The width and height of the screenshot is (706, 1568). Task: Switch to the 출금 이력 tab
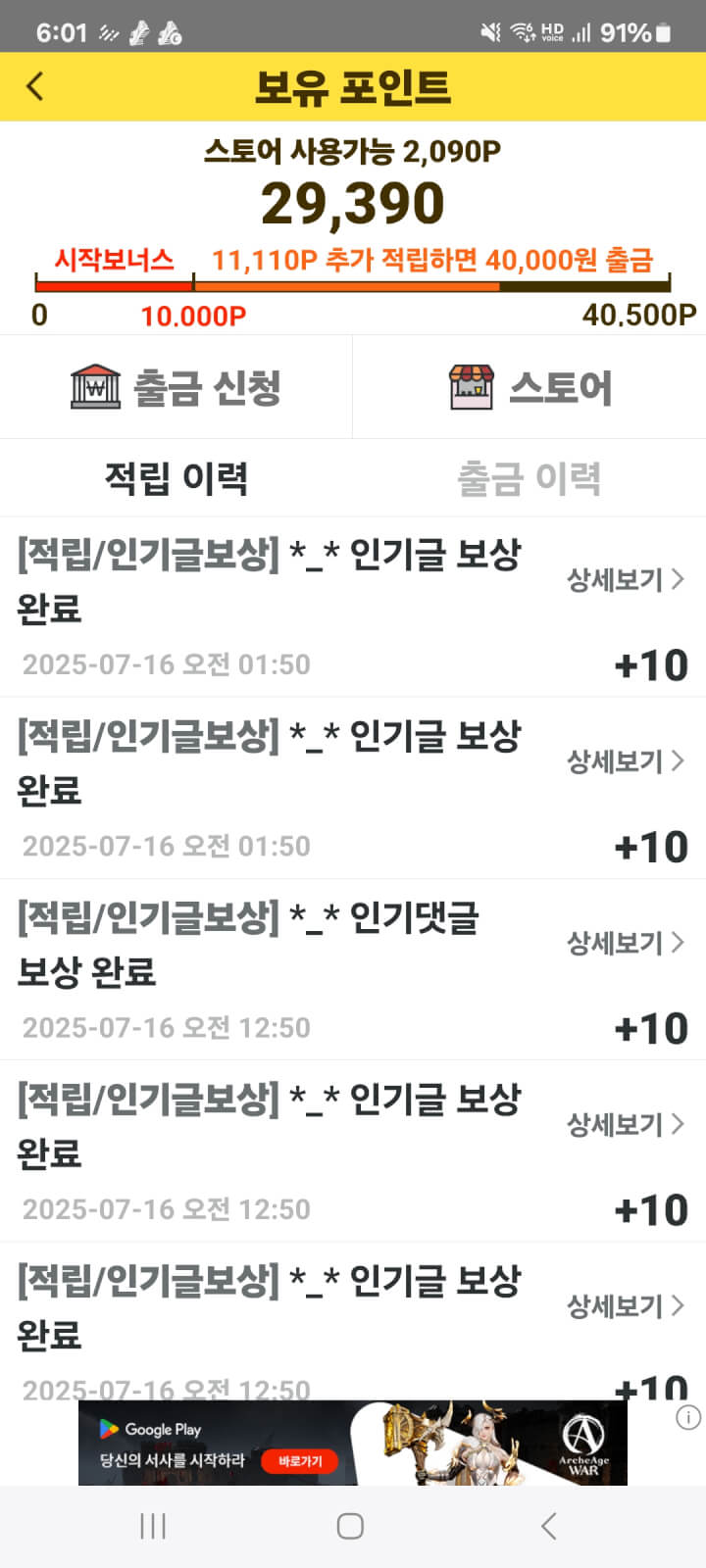[x=529, y=478]
